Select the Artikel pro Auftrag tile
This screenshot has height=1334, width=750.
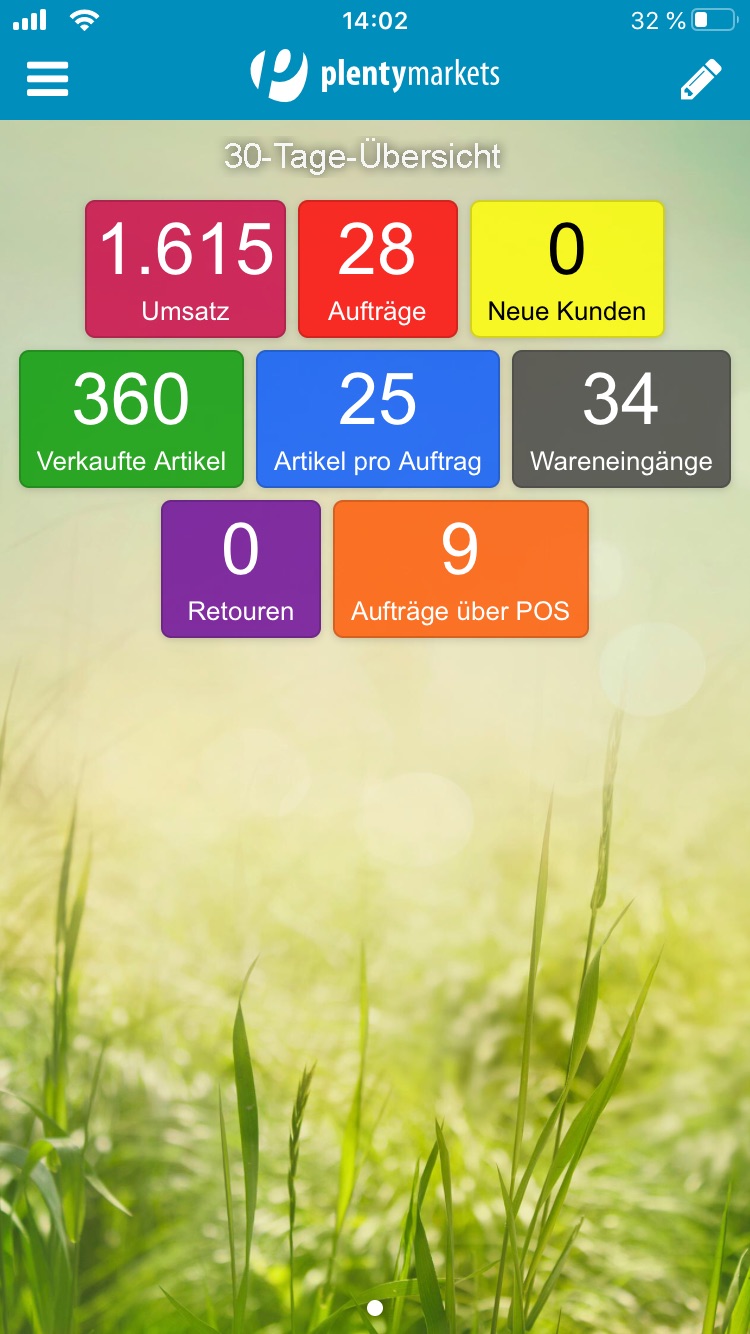click(x=377, y=419)
